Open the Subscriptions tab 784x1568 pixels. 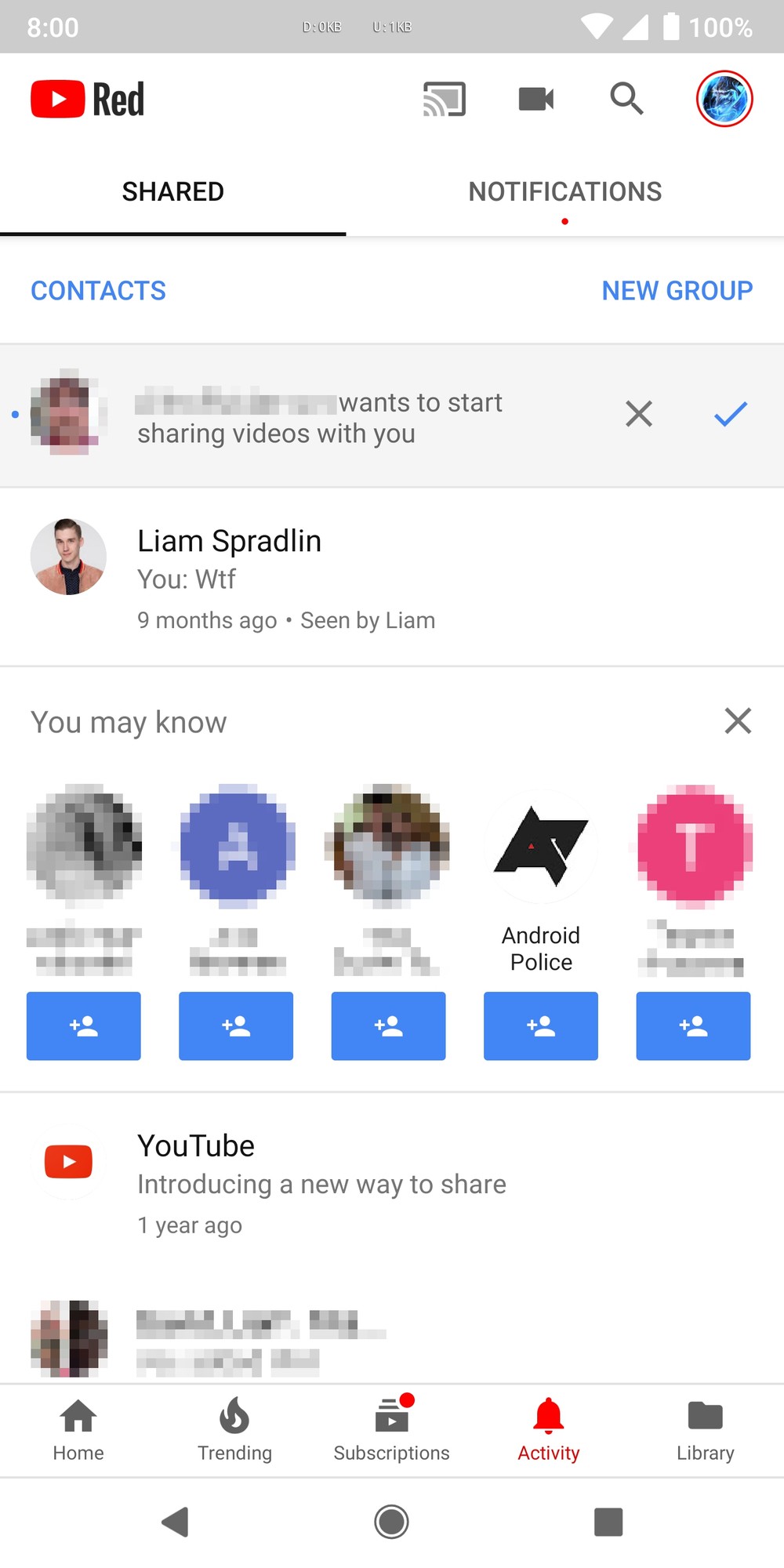(x=391, y=1431)
